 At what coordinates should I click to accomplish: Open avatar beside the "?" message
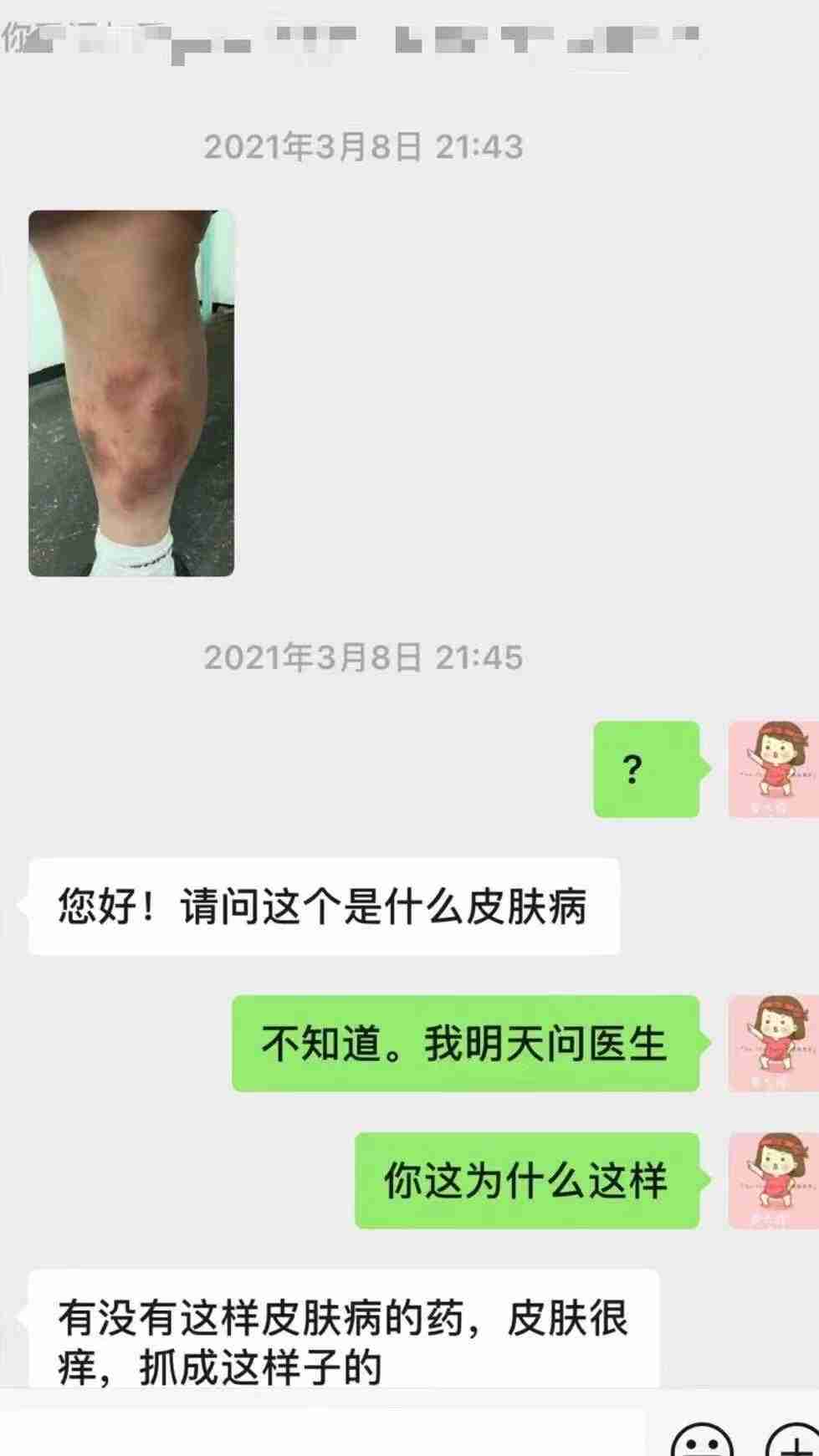(x=773, y=769)
